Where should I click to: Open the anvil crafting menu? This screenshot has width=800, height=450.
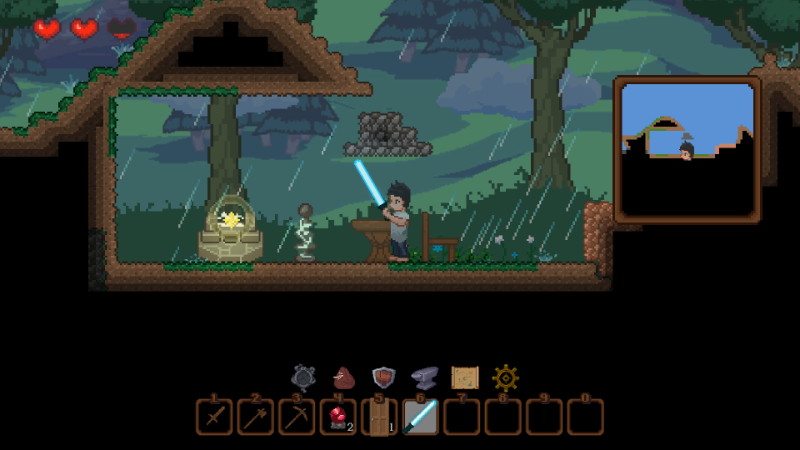pos(424,378)
